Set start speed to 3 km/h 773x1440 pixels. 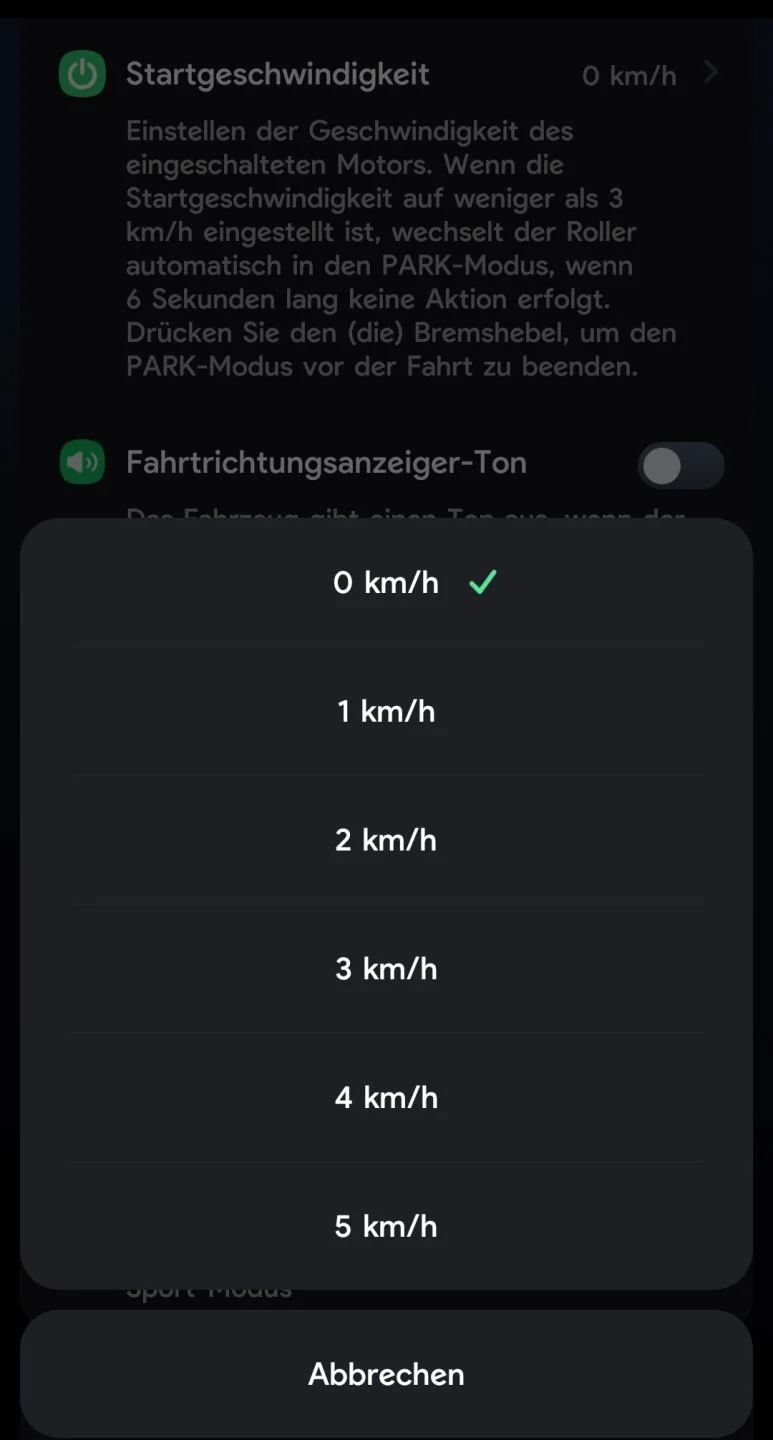386,969
